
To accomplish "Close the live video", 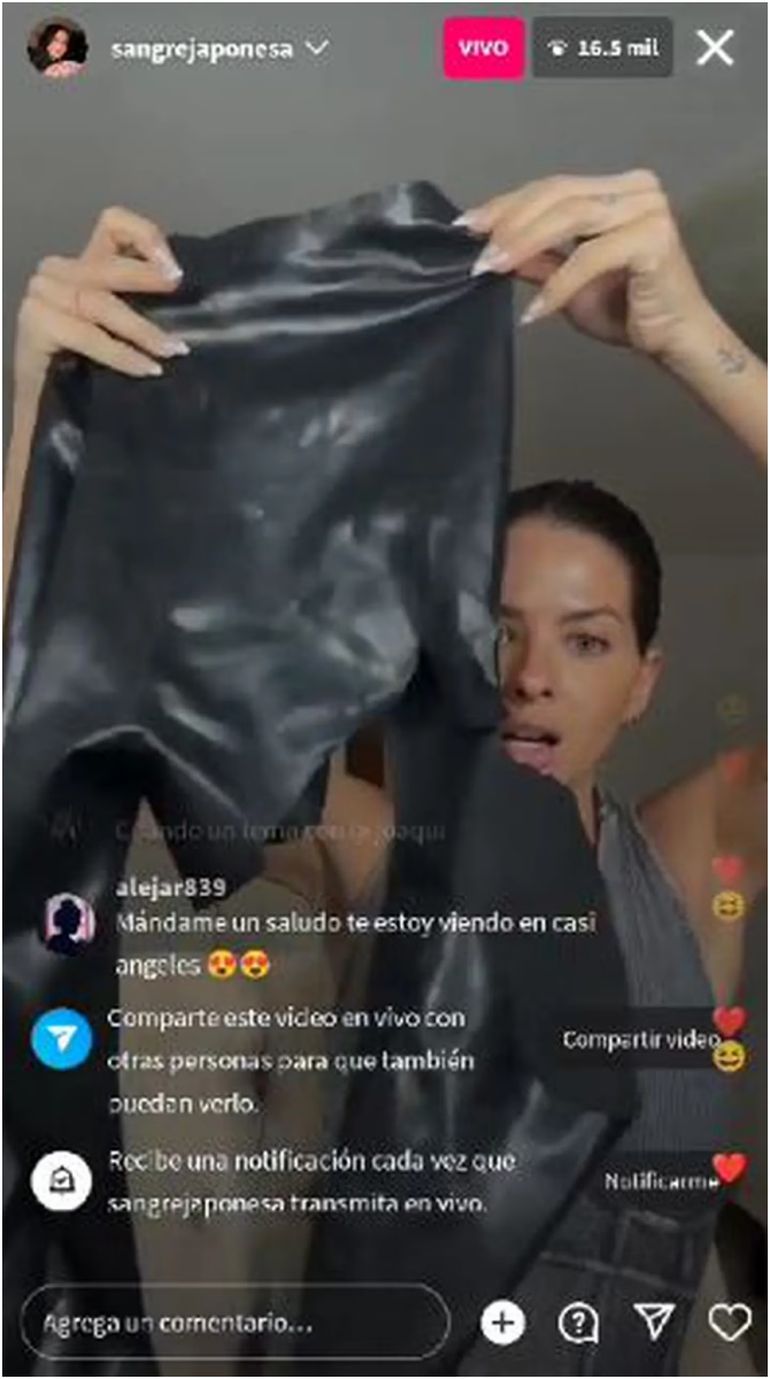I will click(715, 48).
